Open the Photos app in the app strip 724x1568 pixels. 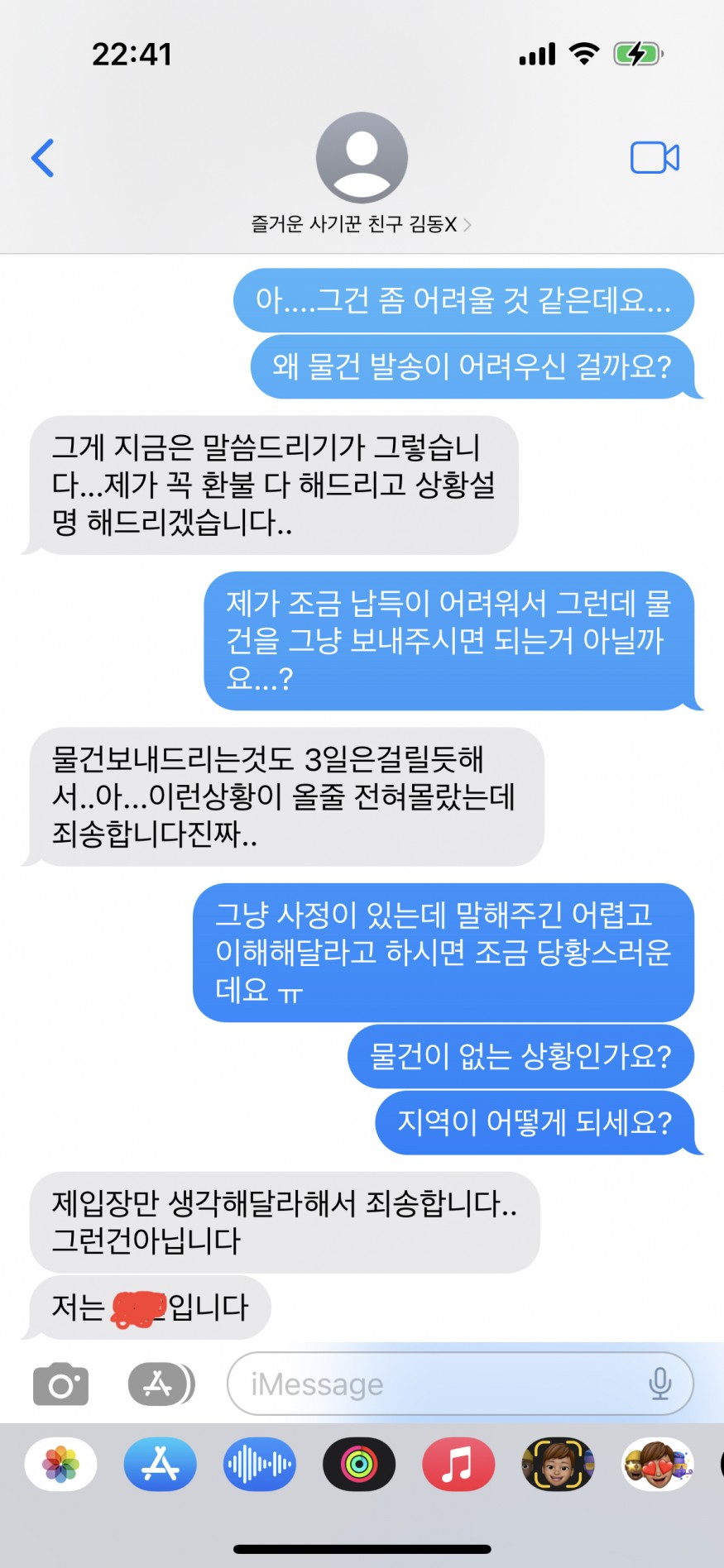(x=61, y=1465)
